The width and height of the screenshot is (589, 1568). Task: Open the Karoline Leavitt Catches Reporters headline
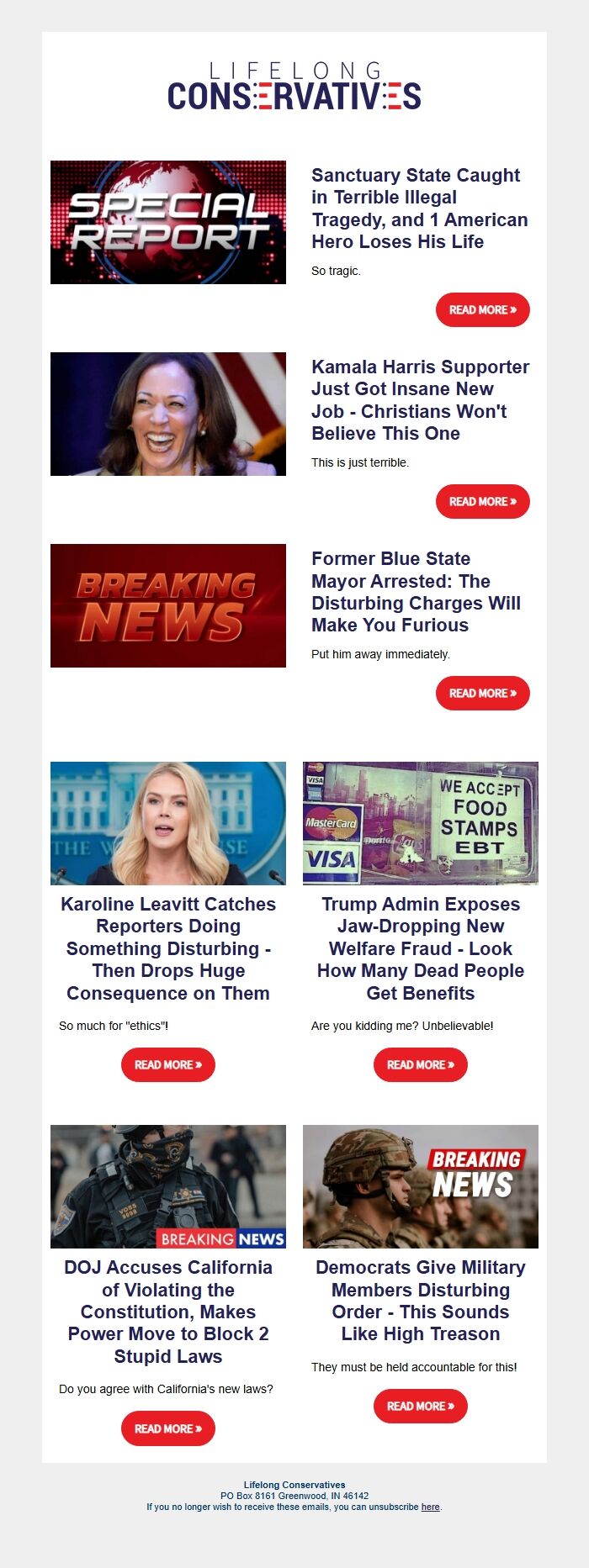point(168,948)
